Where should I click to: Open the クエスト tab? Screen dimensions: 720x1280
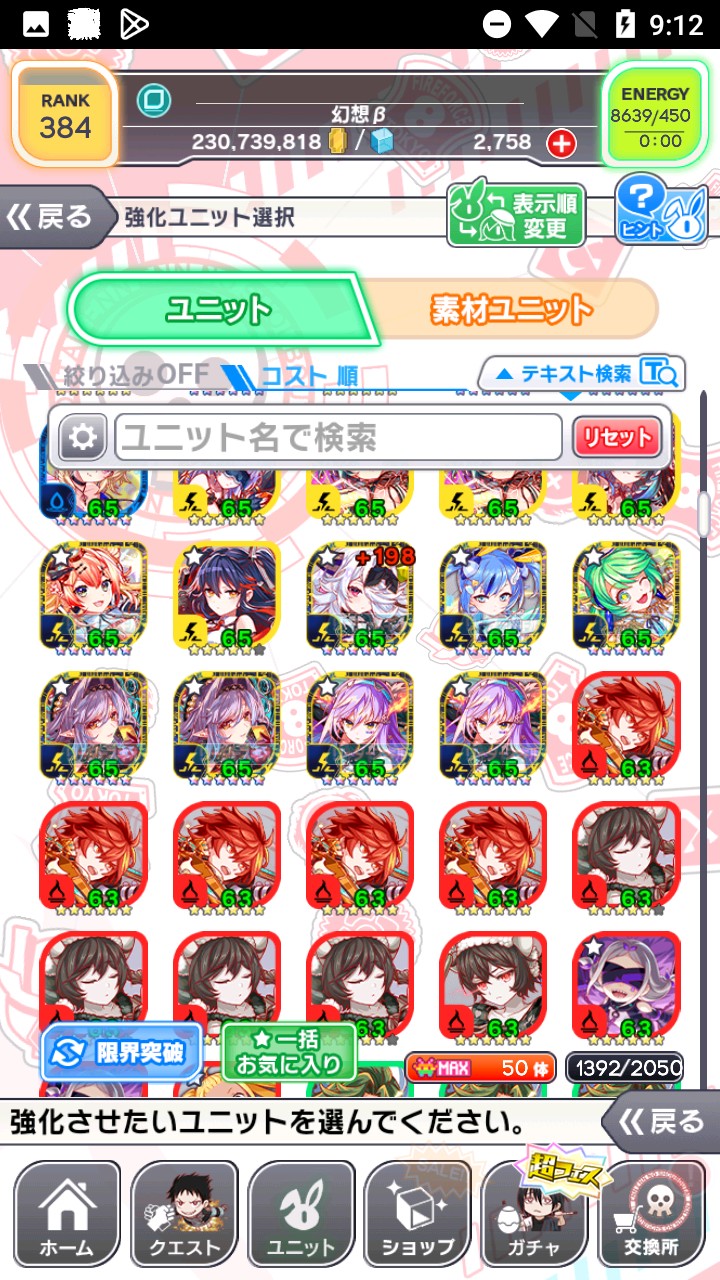point(184,1214)
